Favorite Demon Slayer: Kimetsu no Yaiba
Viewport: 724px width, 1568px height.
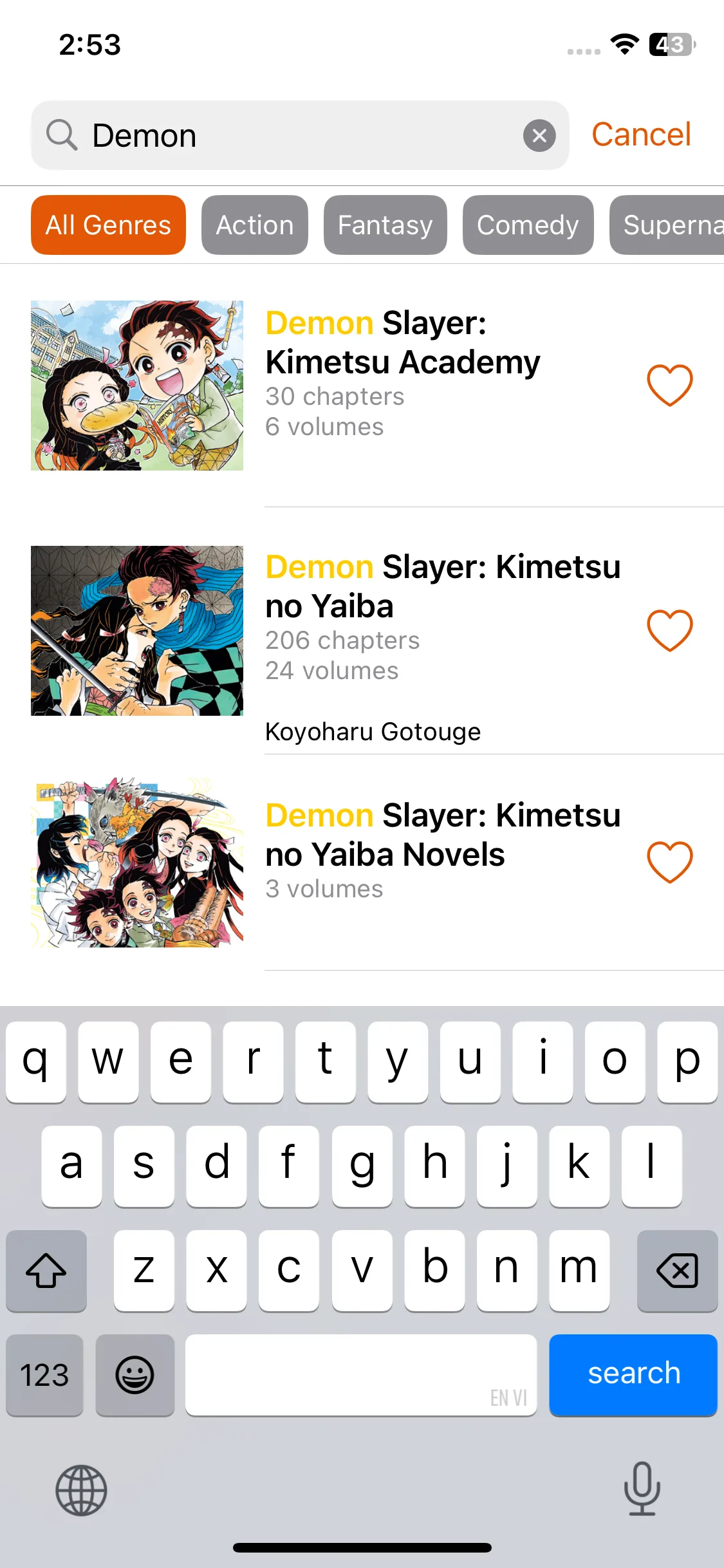(x=669, y=630)
